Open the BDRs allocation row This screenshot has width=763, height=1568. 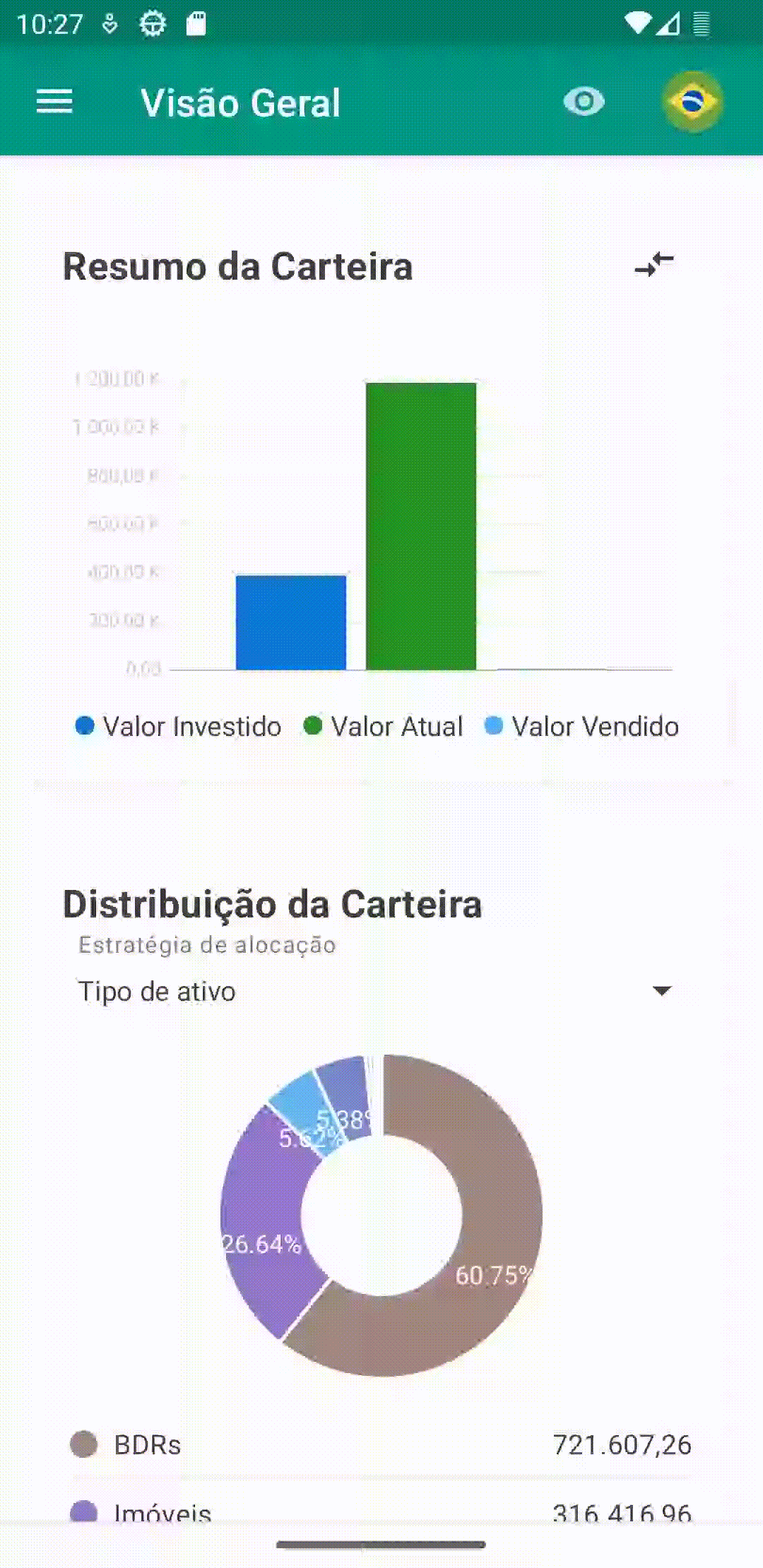click(x=381, y=1445)
